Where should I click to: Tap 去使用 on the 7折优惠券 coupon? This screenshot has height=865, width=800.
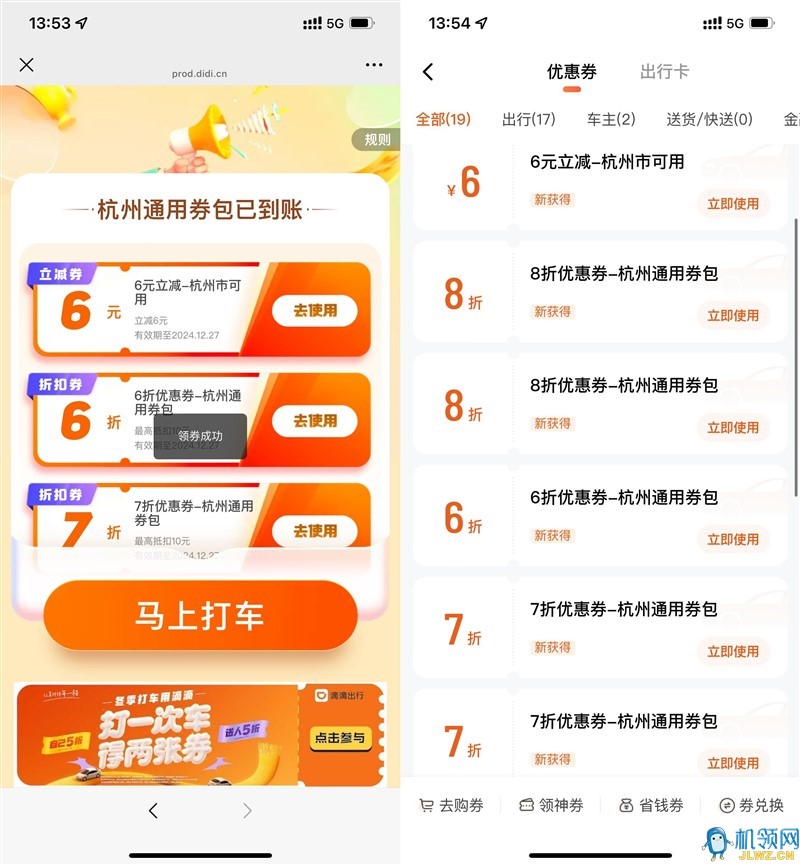[315, 531]
